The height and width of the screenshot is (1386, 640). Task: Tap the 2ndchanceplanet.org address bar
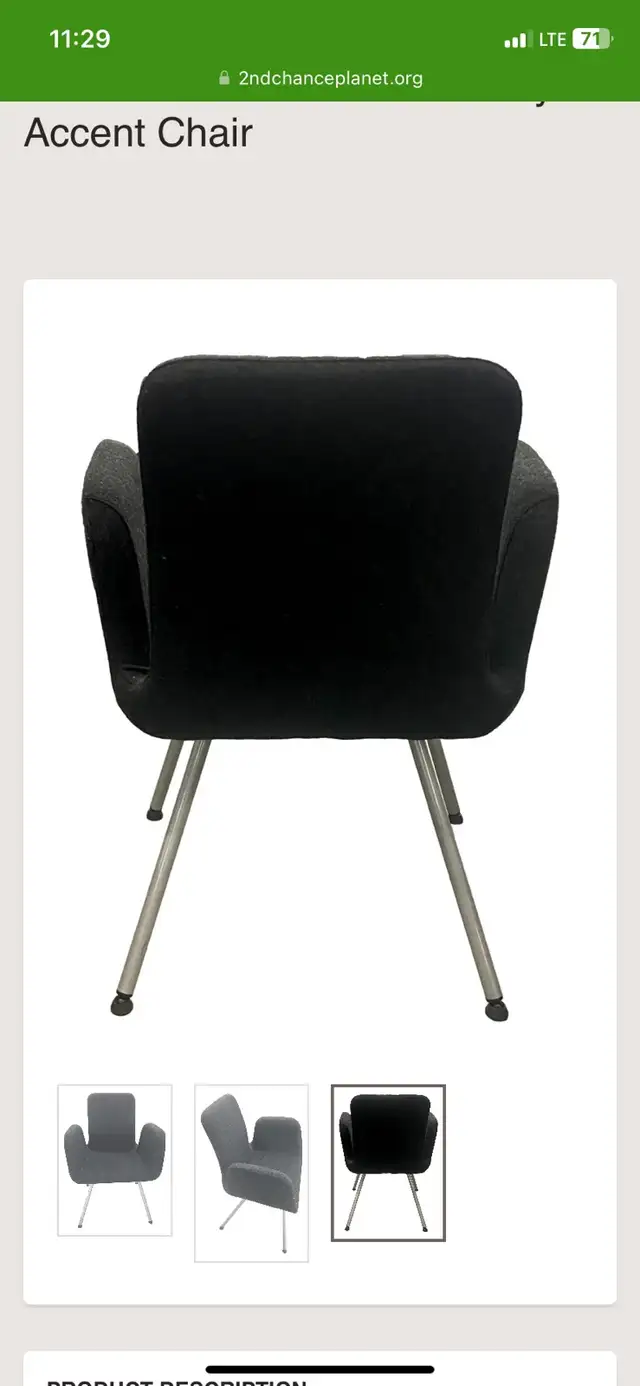coord(320,78)
